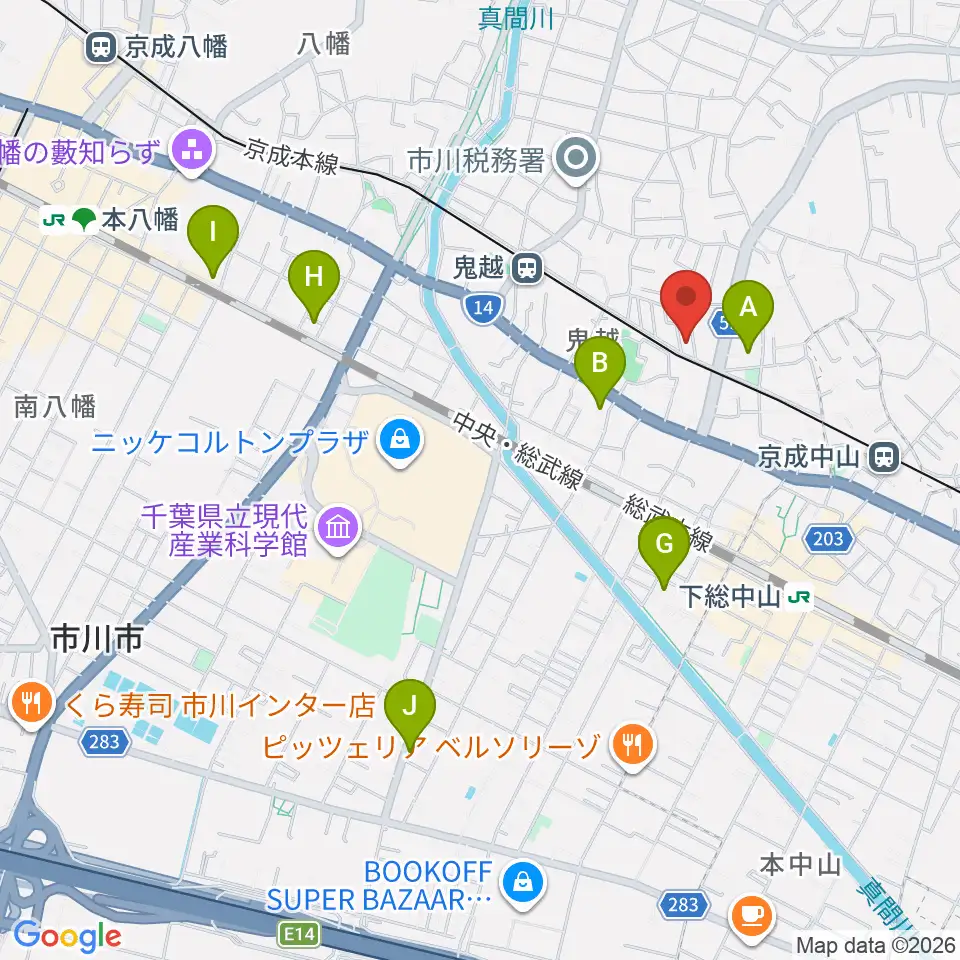Open ピッツェリア ベルソリーゾ restaurant pin
This screenshot has width=960, height=960.
pos(632,747)
